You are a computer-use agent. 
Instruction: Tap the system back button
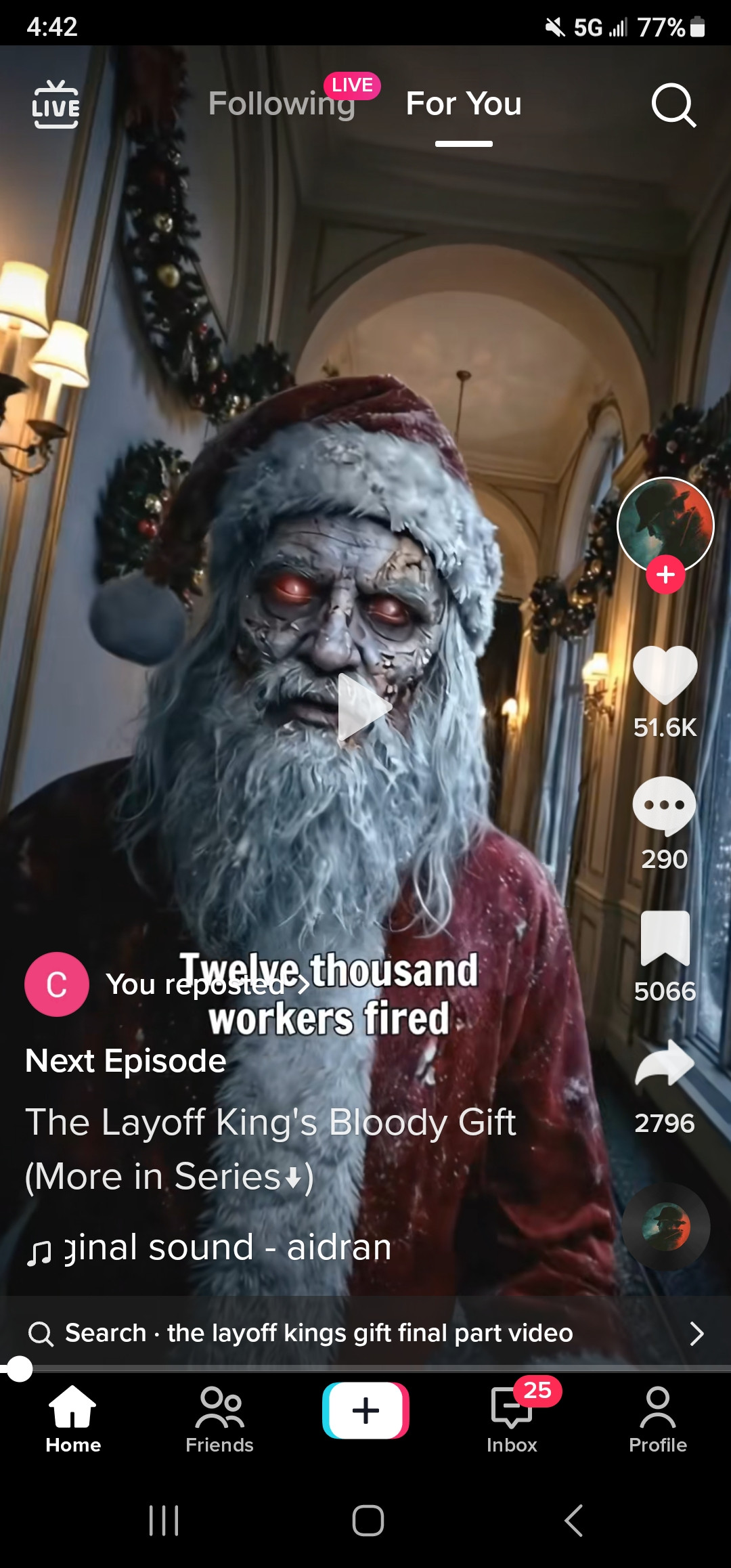573,1521
